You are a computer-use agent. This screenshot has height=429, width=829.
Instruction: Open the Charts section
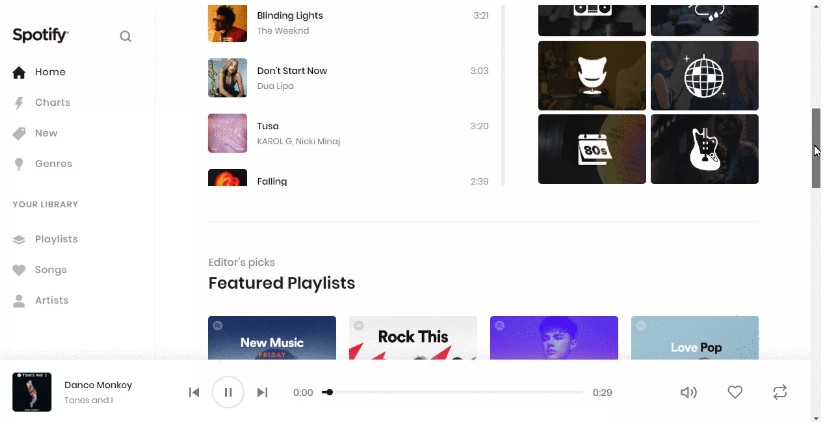[52, 103]
